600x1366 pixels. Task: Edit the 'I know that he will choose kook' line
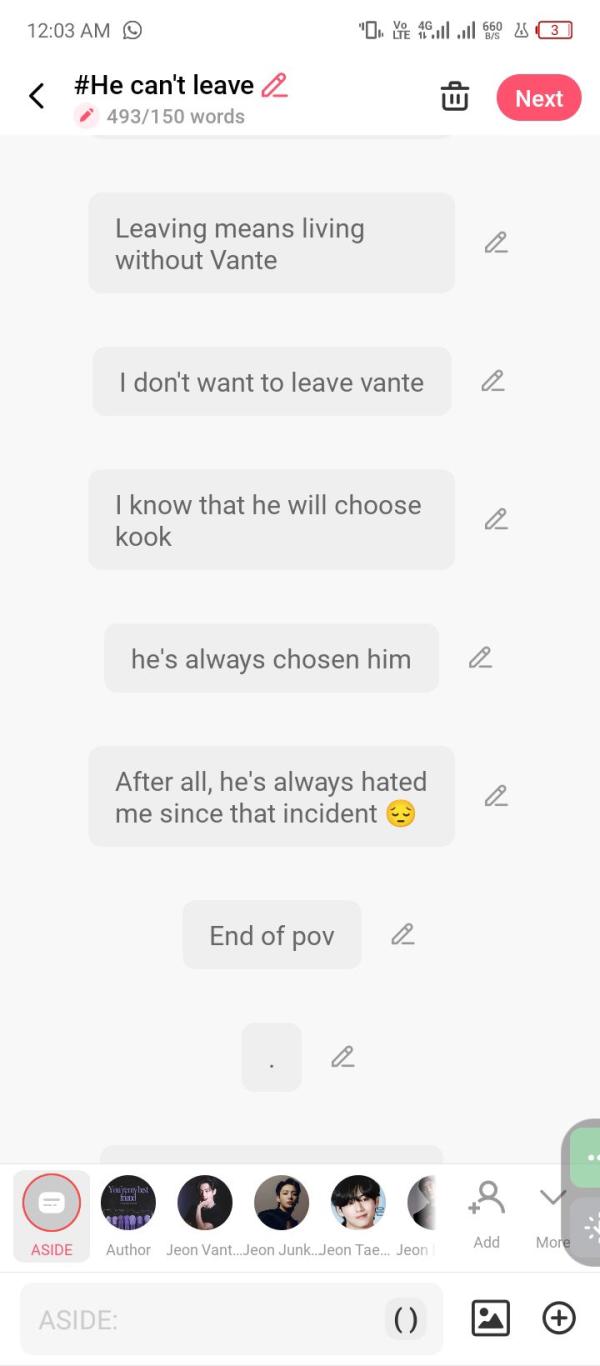[496, 519]
